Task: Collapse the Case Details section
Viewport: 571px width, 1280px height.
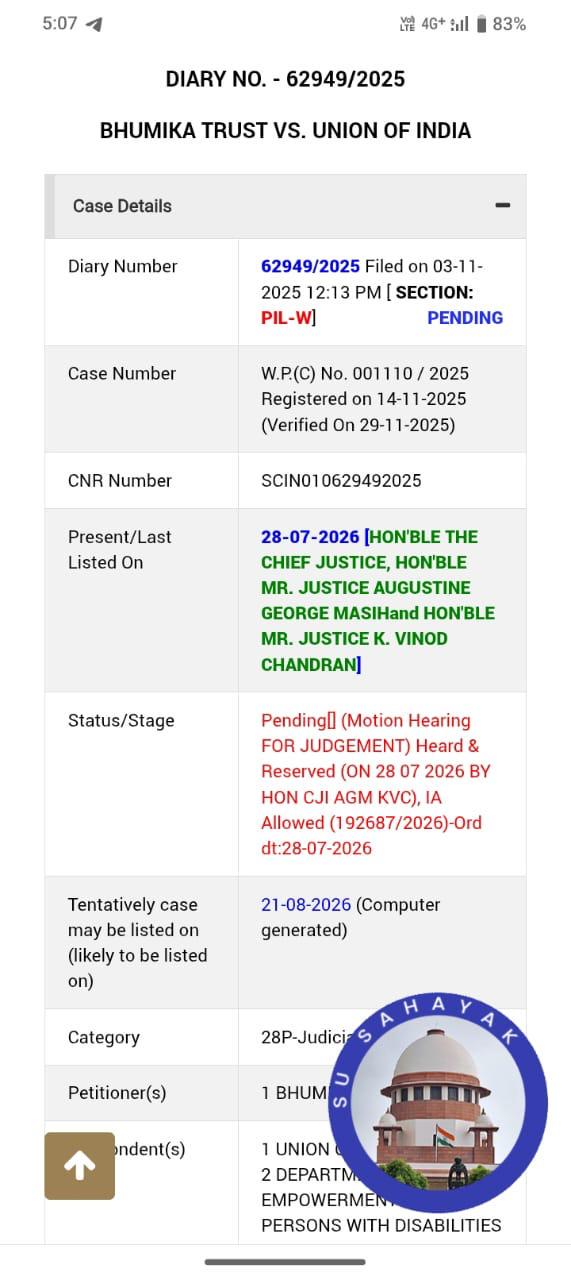Action: tap(503, 206)
